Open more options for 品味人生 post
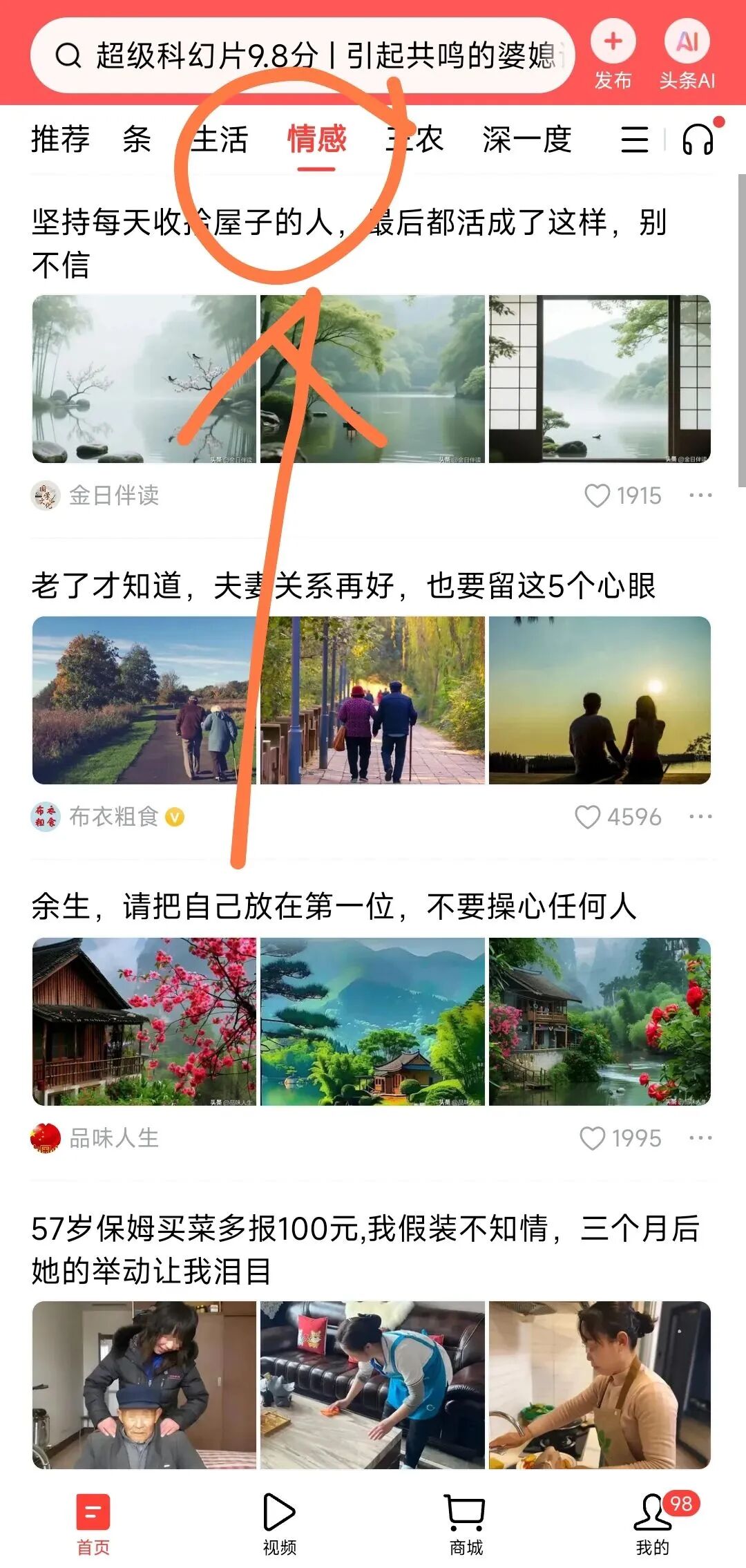 pos(700,1138)
